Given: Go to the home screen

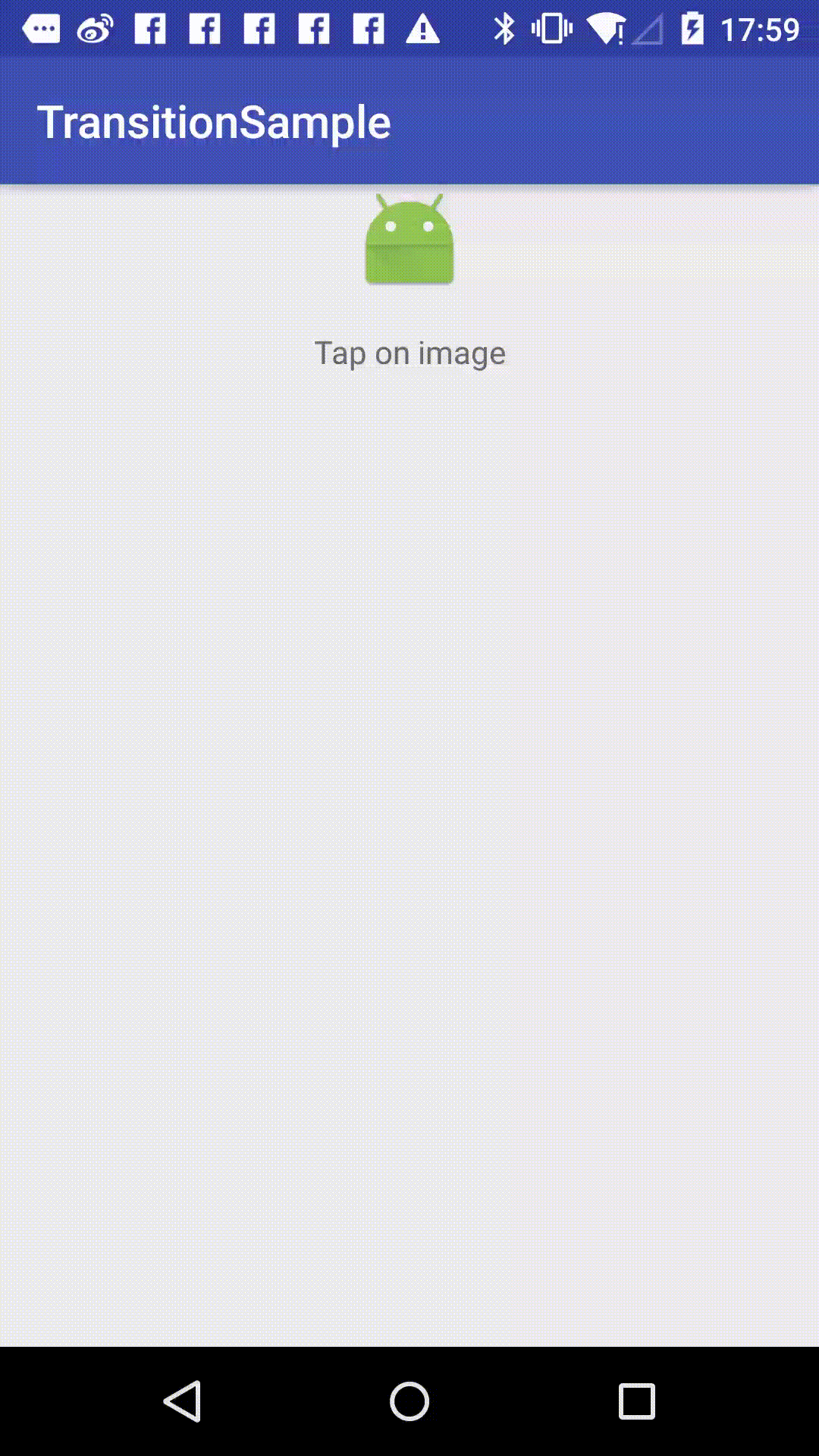Looking at the screenshot, I should point(409,1401).
